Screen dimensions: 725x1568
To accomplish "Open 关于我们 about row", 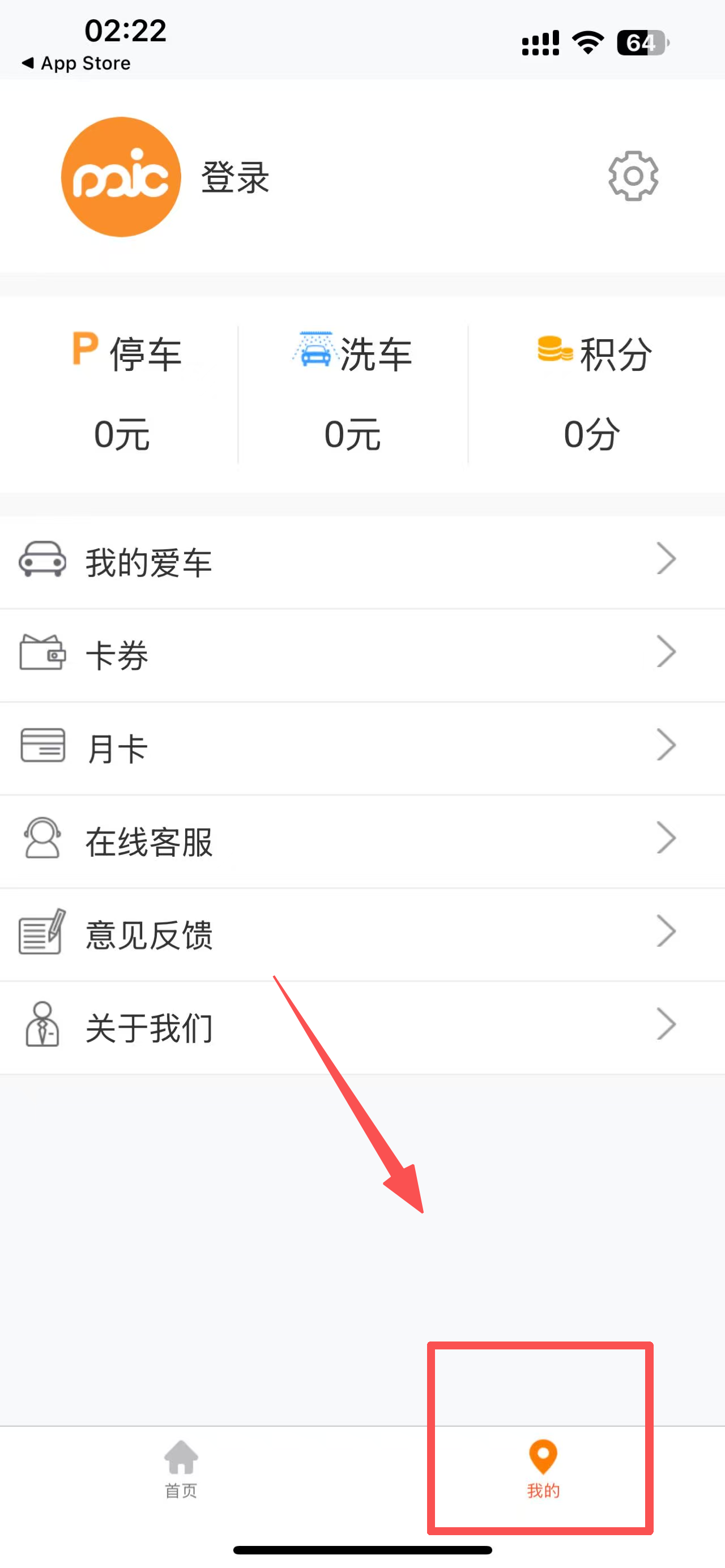I will click(362, 1027).
